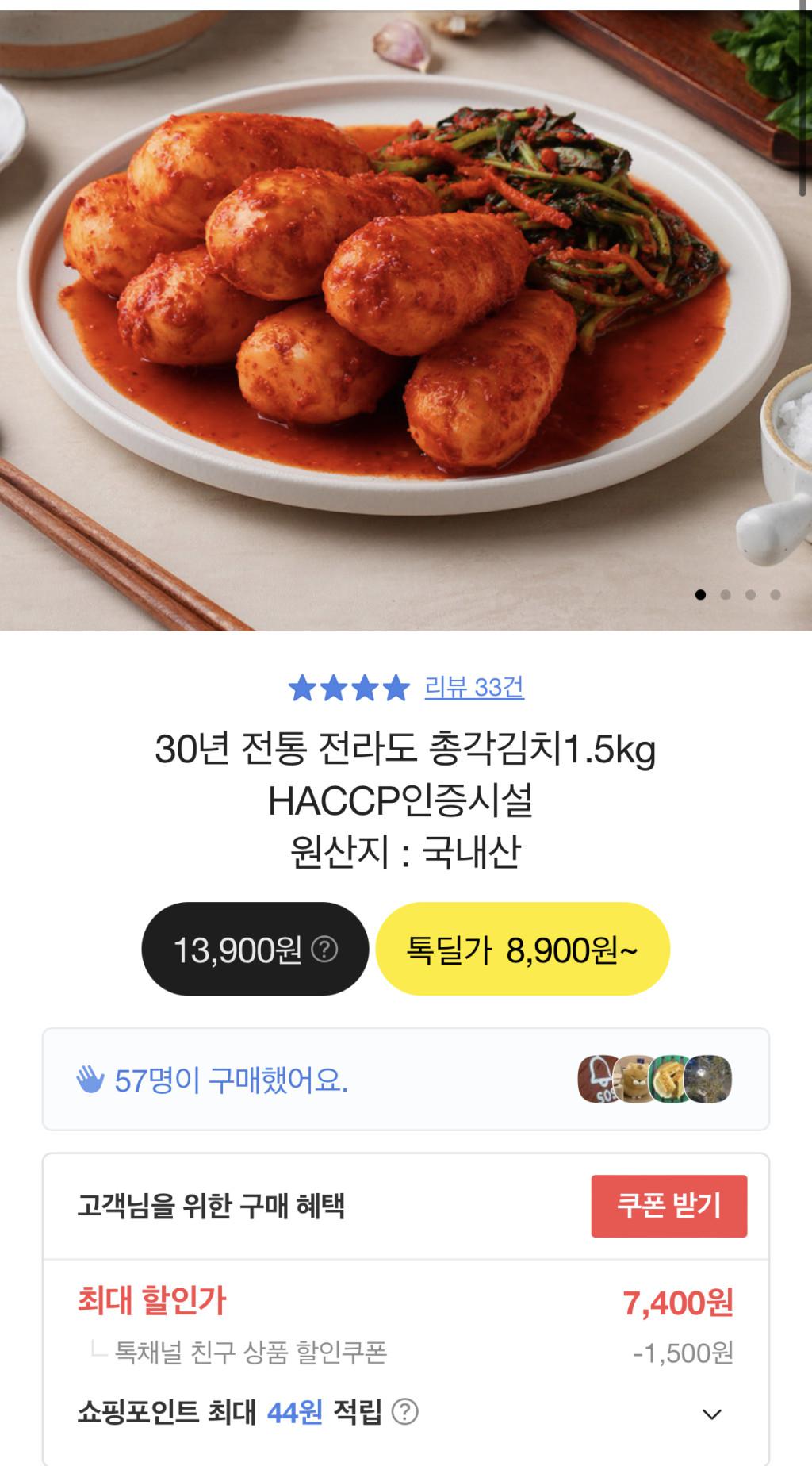812x1466 pixels.
Task: Expand the 쇼핑포인트 적립 chevron
Action: 712,1414
